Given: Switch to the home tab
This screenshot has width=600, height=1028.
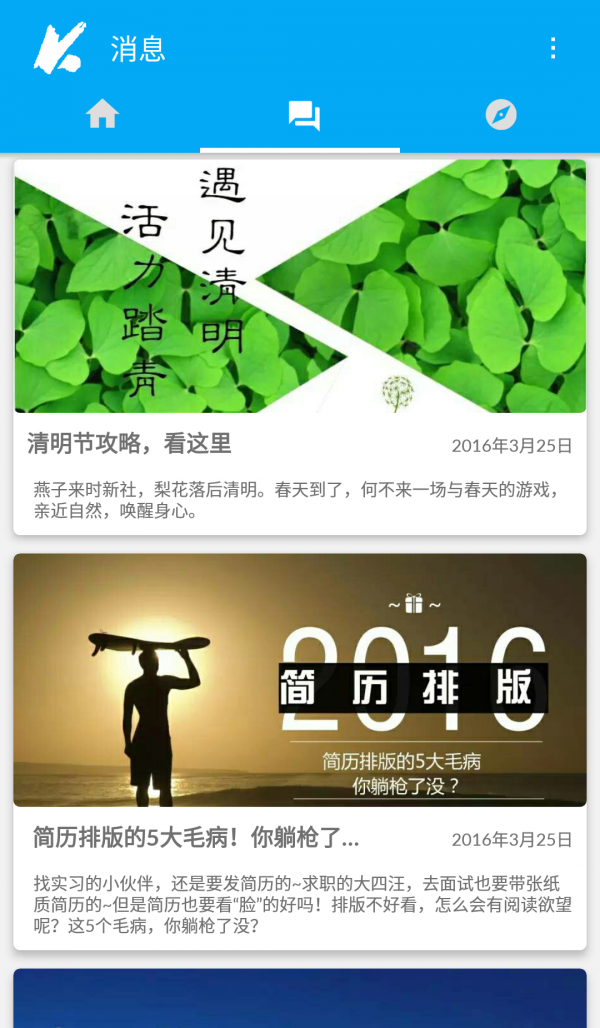Looking at the screenshot, I should tap(102, 115).
